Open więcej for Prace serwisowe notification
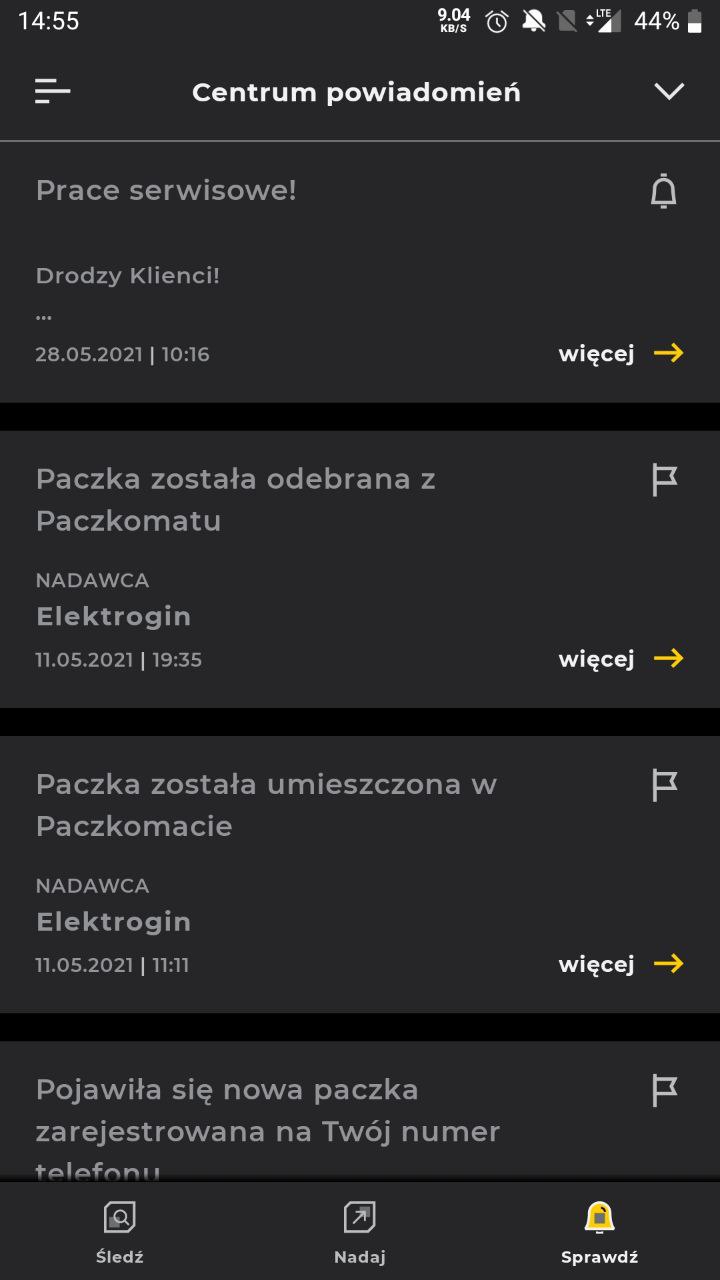Viewport: 720px width, 1280px height. coord(621,354)
